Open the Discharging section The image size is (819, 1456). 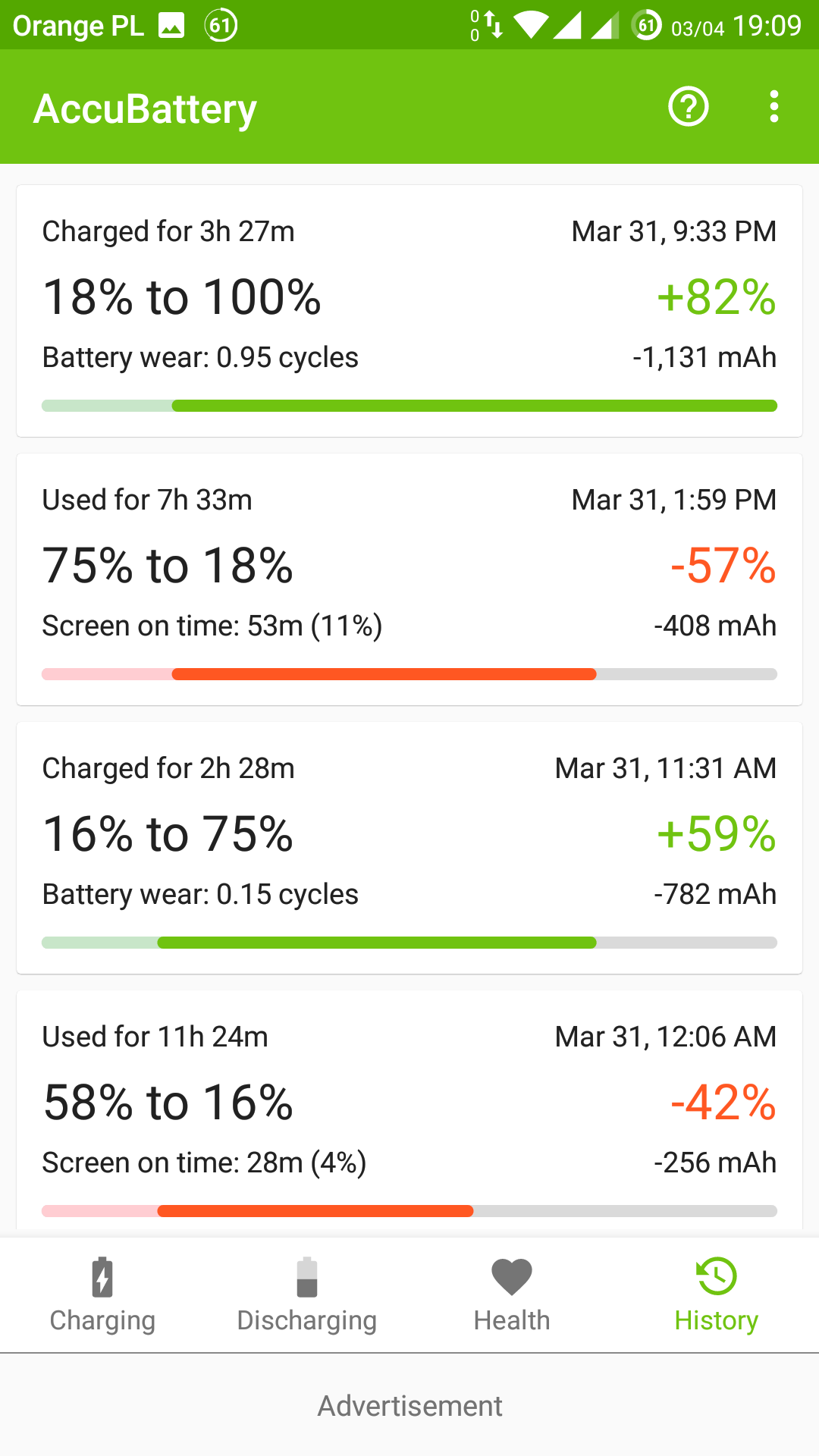(307, 1295)
